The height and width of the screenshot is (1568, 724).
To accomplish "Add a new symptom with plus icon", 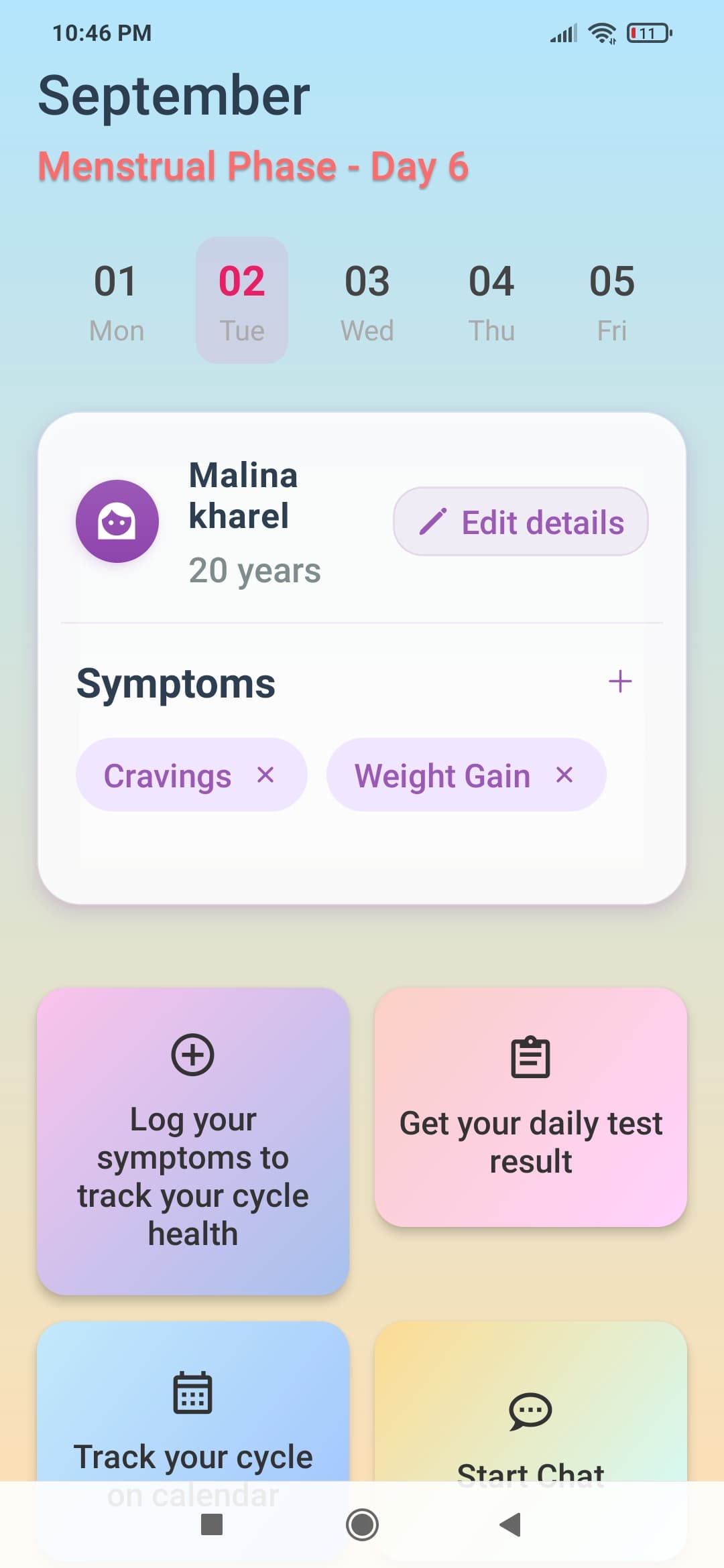I will 620,681.
